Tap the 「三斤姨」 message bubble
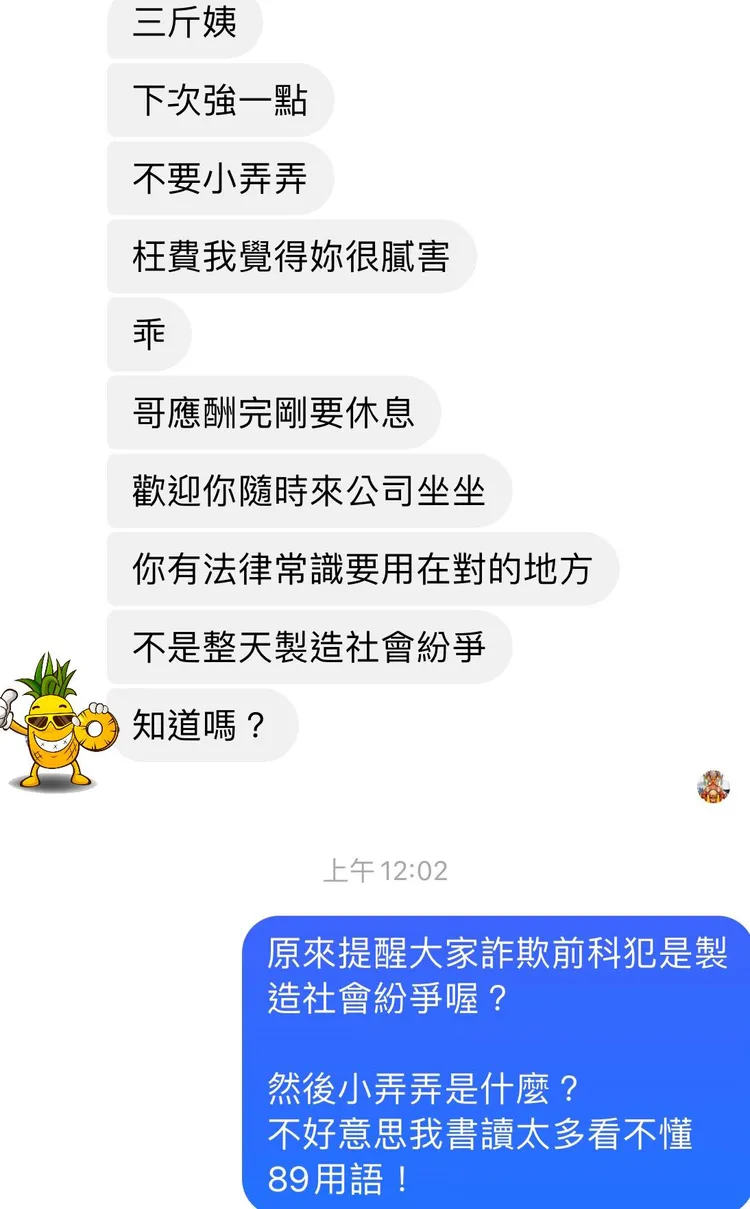Screen dimensions: 750x1209 click(x=183, y=24)
